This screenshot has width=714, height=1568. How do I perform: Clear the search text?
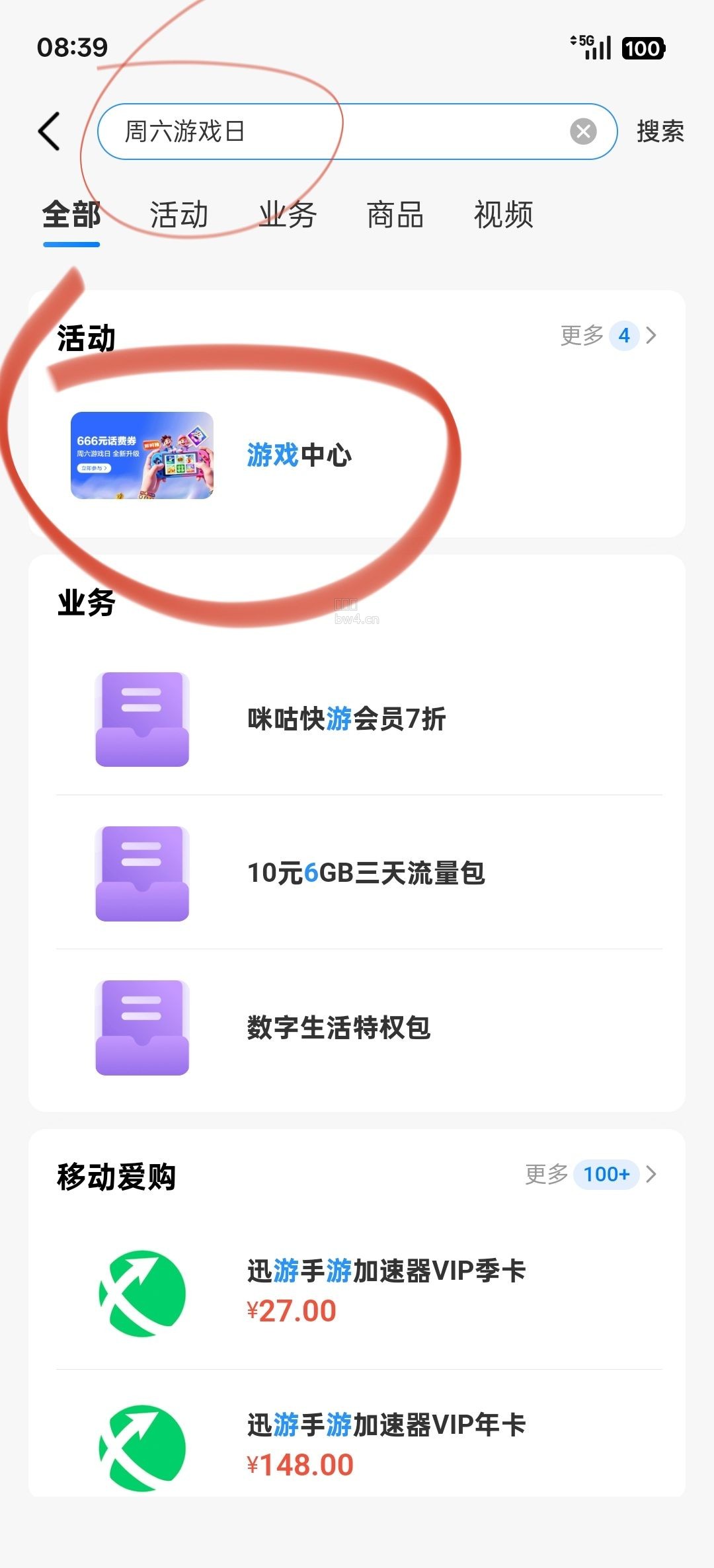point(583,131)
